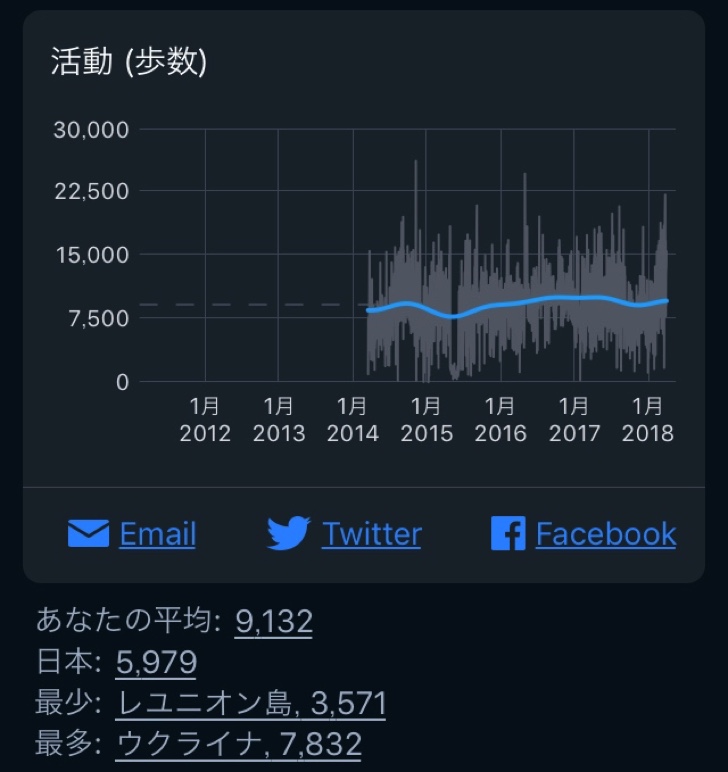
Task: Open the Japan average 5,979 link
Action: pos(156,663)
